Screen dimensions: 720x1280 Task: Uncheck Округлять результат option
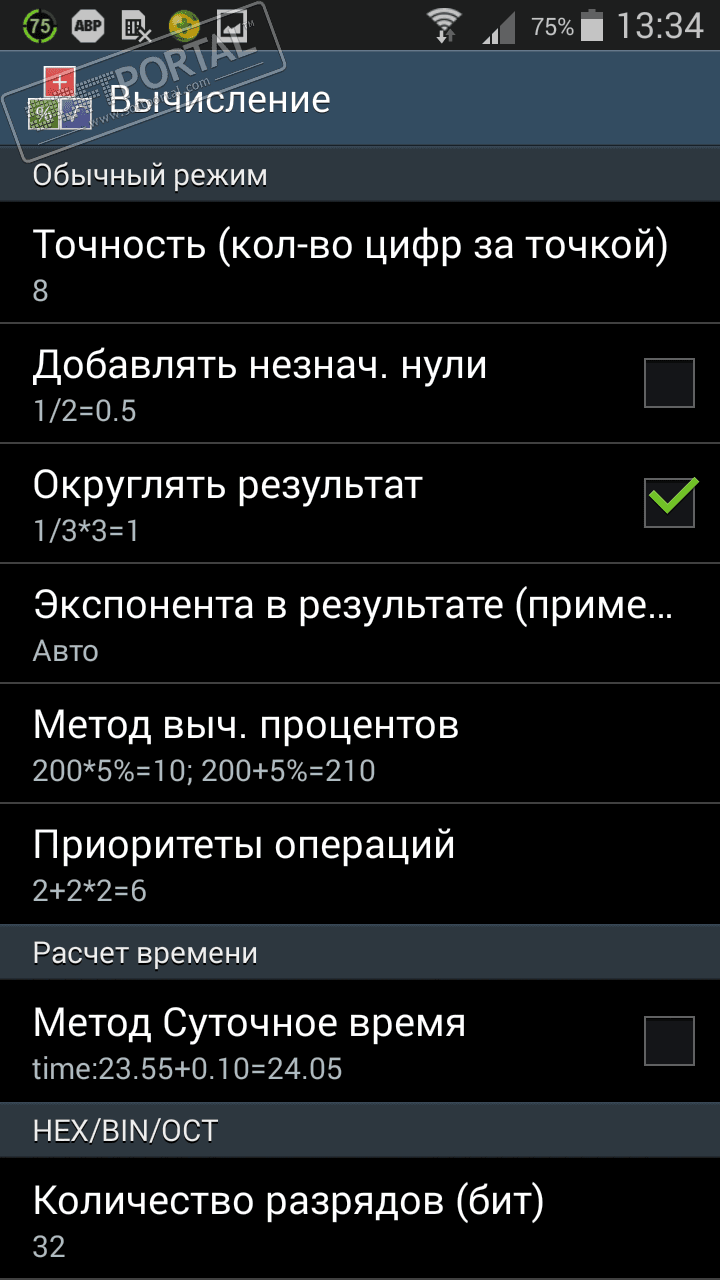[x=668, y=502]
